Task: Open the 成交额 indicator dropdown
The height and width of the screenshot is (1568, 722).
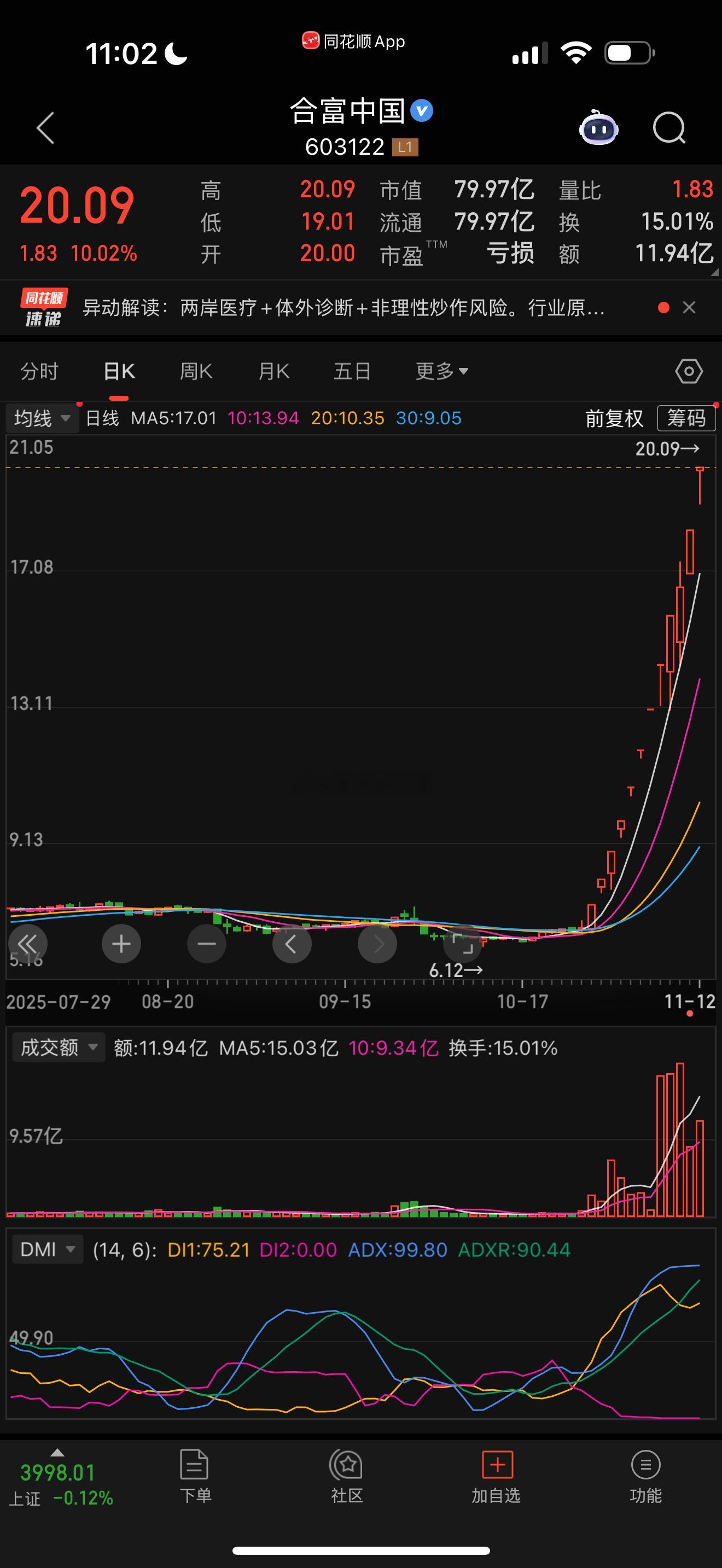Action: 59,1047
